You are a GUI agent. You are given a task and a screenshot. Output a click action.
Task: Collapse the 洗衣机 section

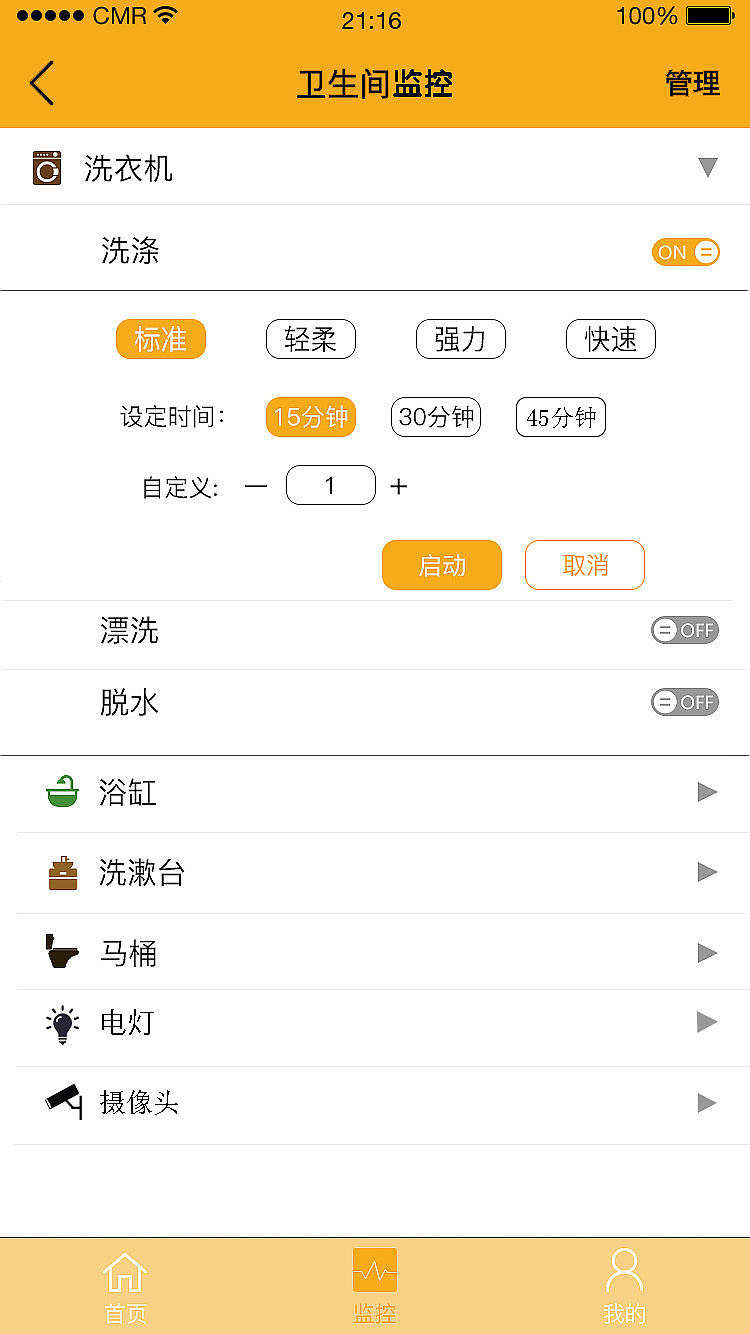pyautogui.click(x=707, y=168)
